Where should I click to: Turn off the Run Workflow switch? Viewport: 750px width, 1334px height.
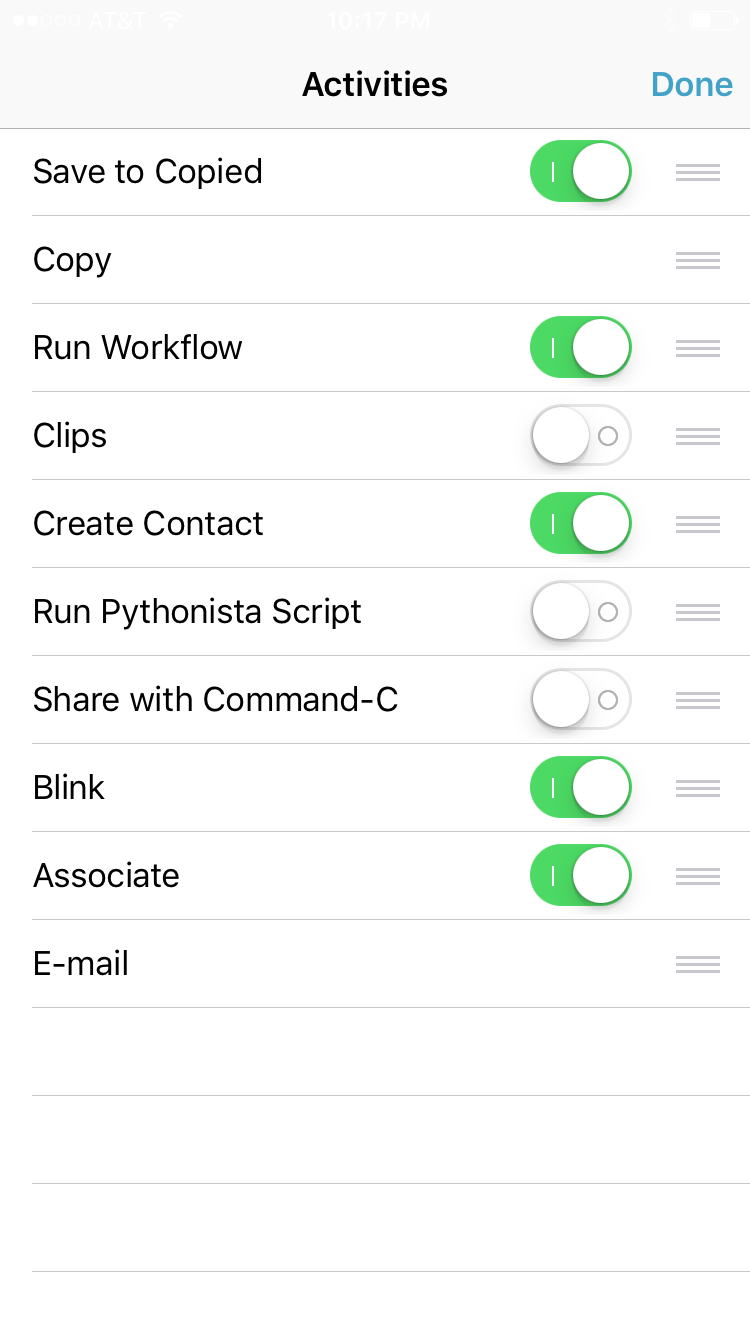tap(580, 348)
